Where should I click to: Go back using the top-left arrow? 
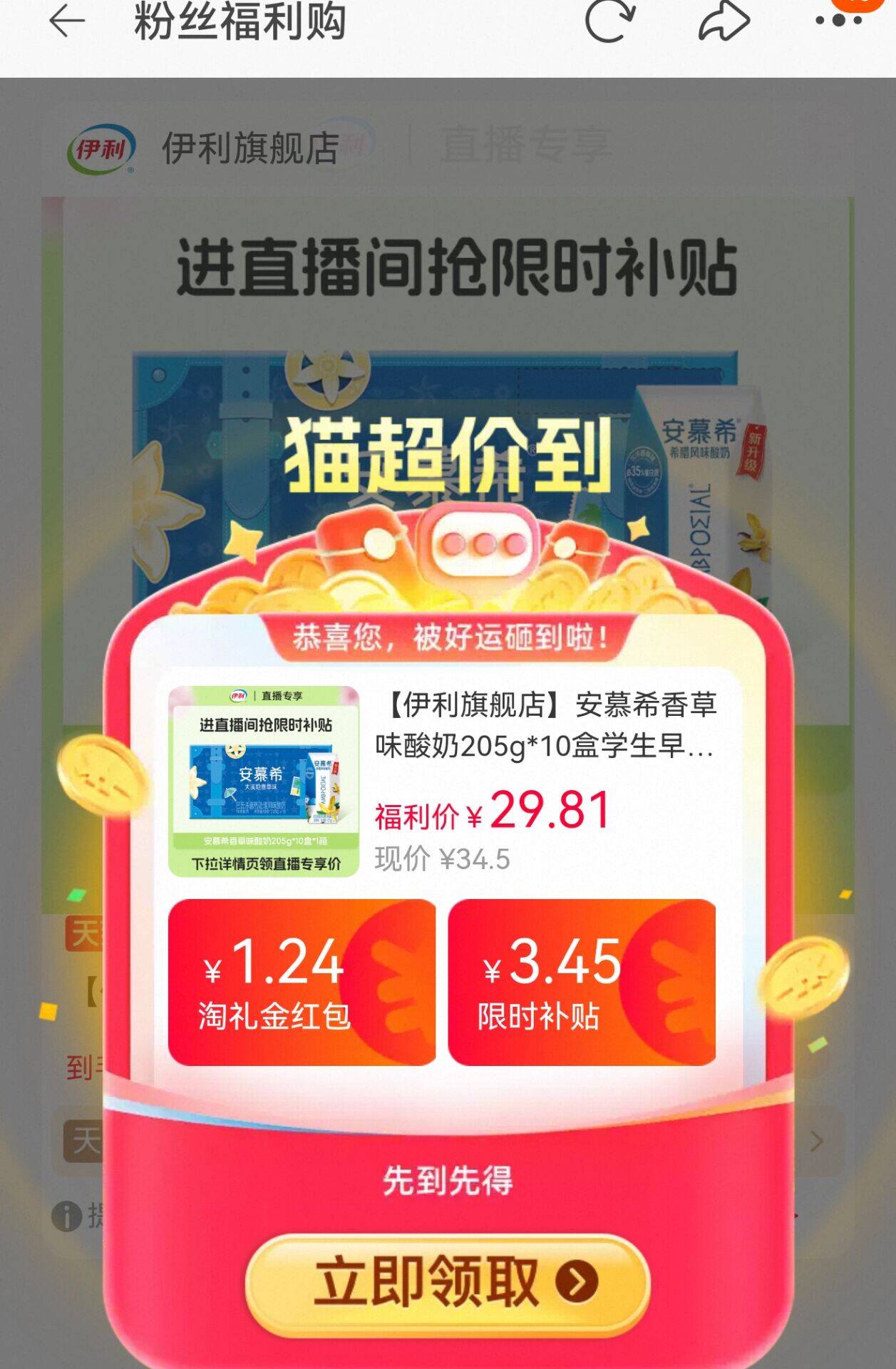(x=67, y=22)
